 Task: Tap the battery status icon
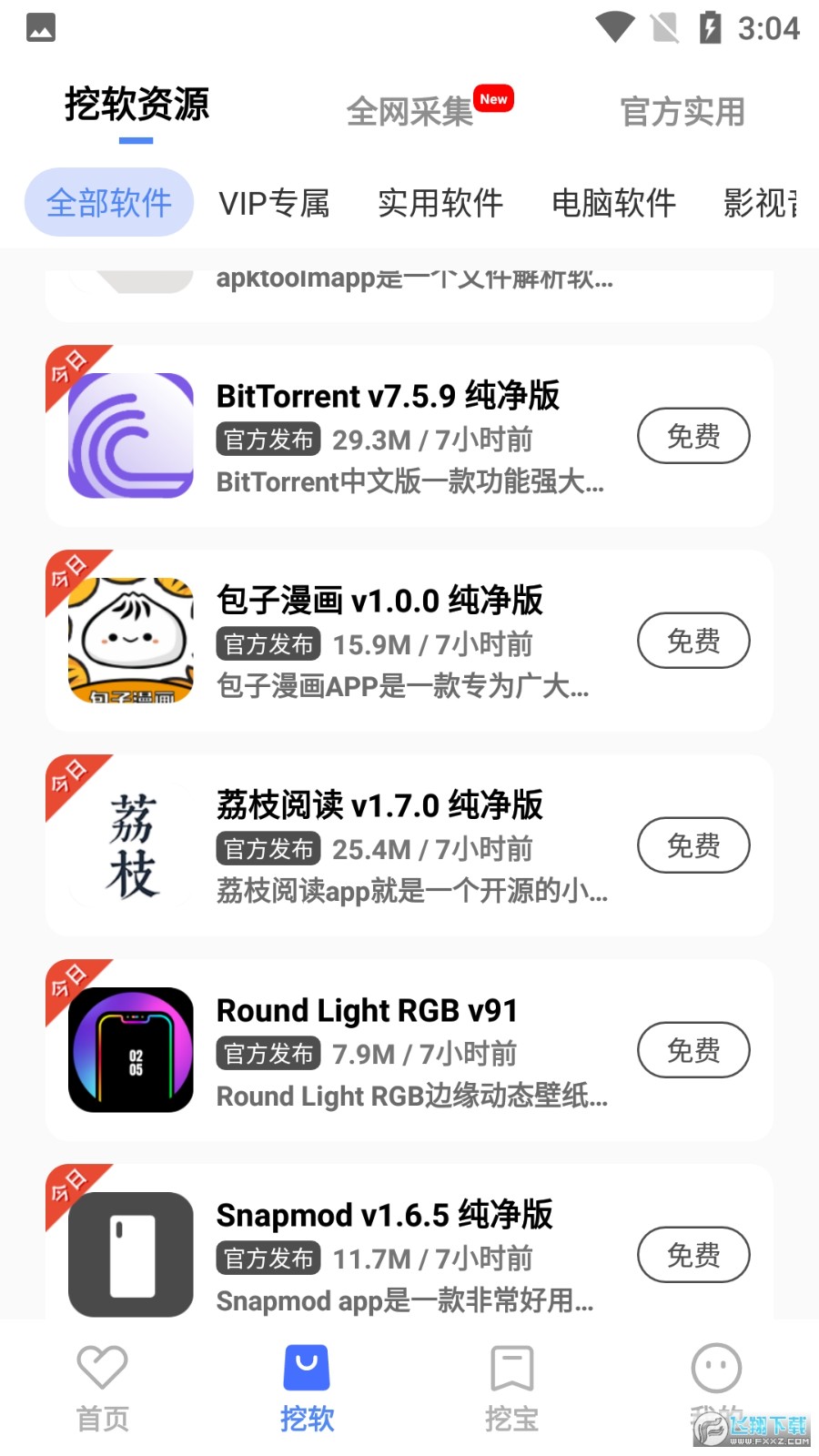(710, 28)
